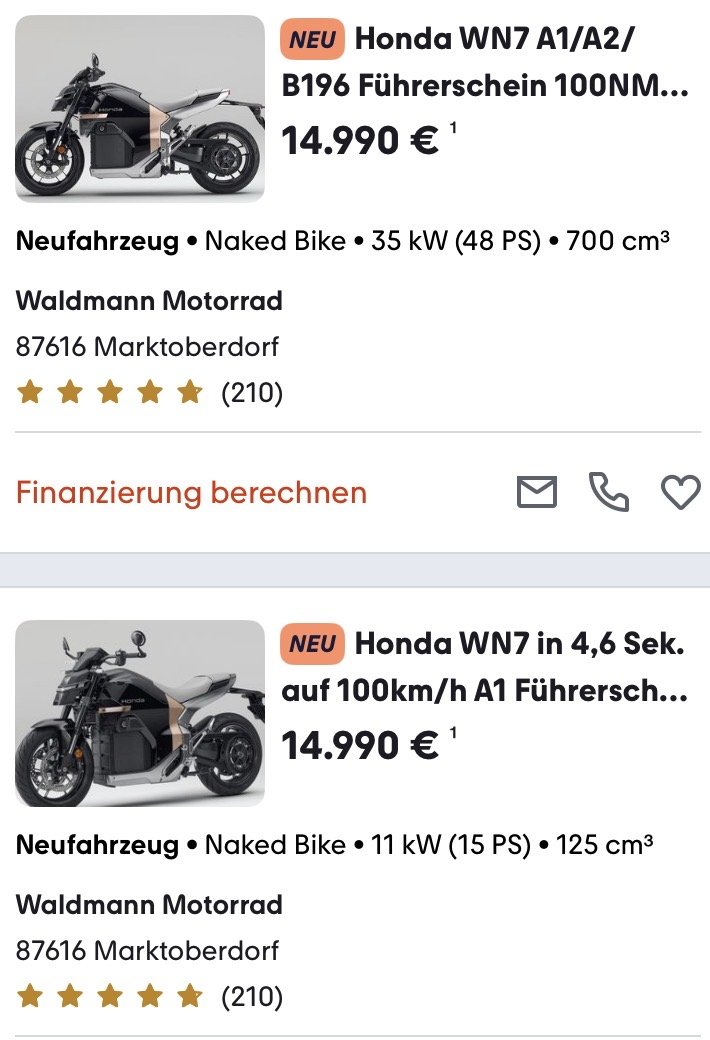Viewport: 710px width, 1040px height.
Task: Tap Finanzierung berechnen link
Action: point(191,493)
